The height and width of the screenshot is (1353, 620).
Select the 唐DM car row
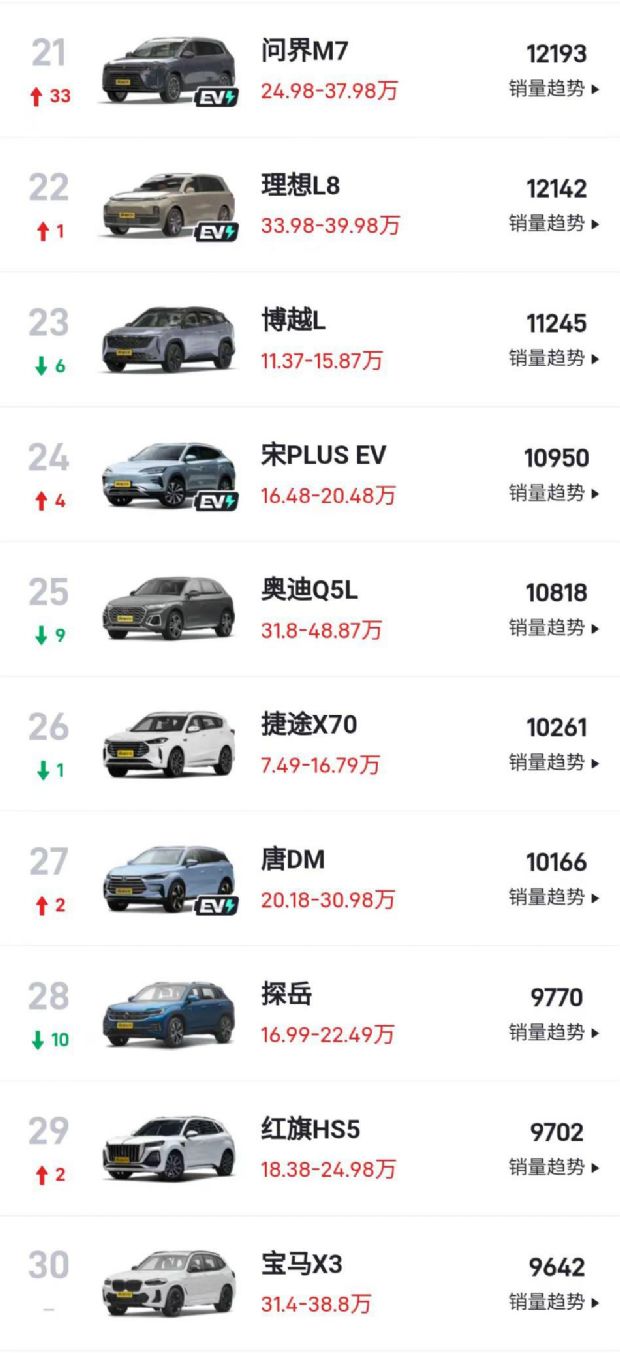(x=293, y=860)
